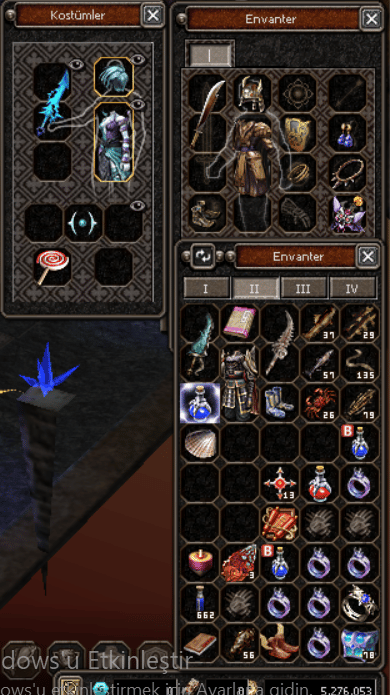
Task: Go to inventory page IV
Action: tap(352, 289)
